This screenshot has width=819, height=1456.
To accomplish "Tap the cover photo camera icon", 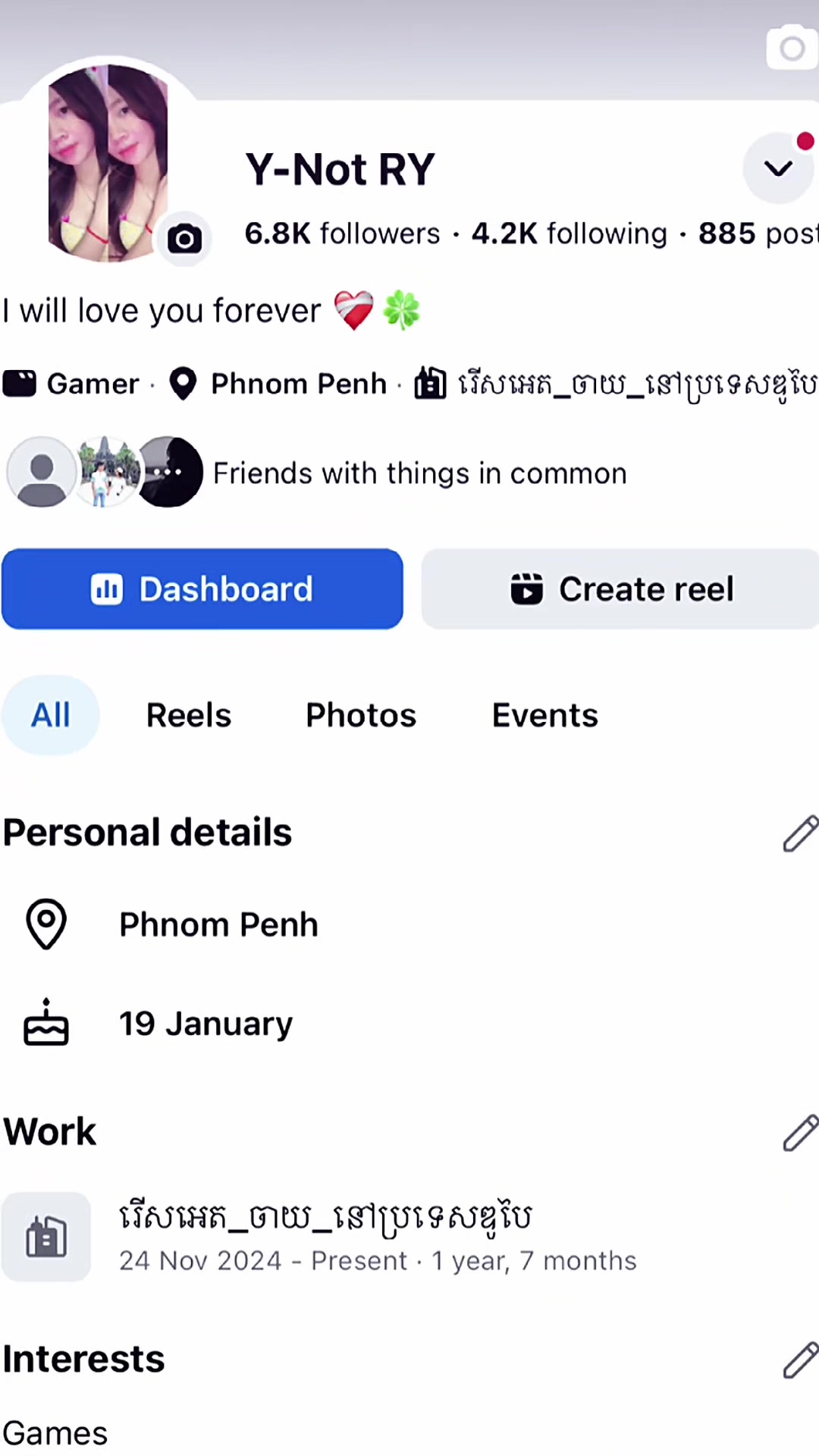I will pos(792,47).
